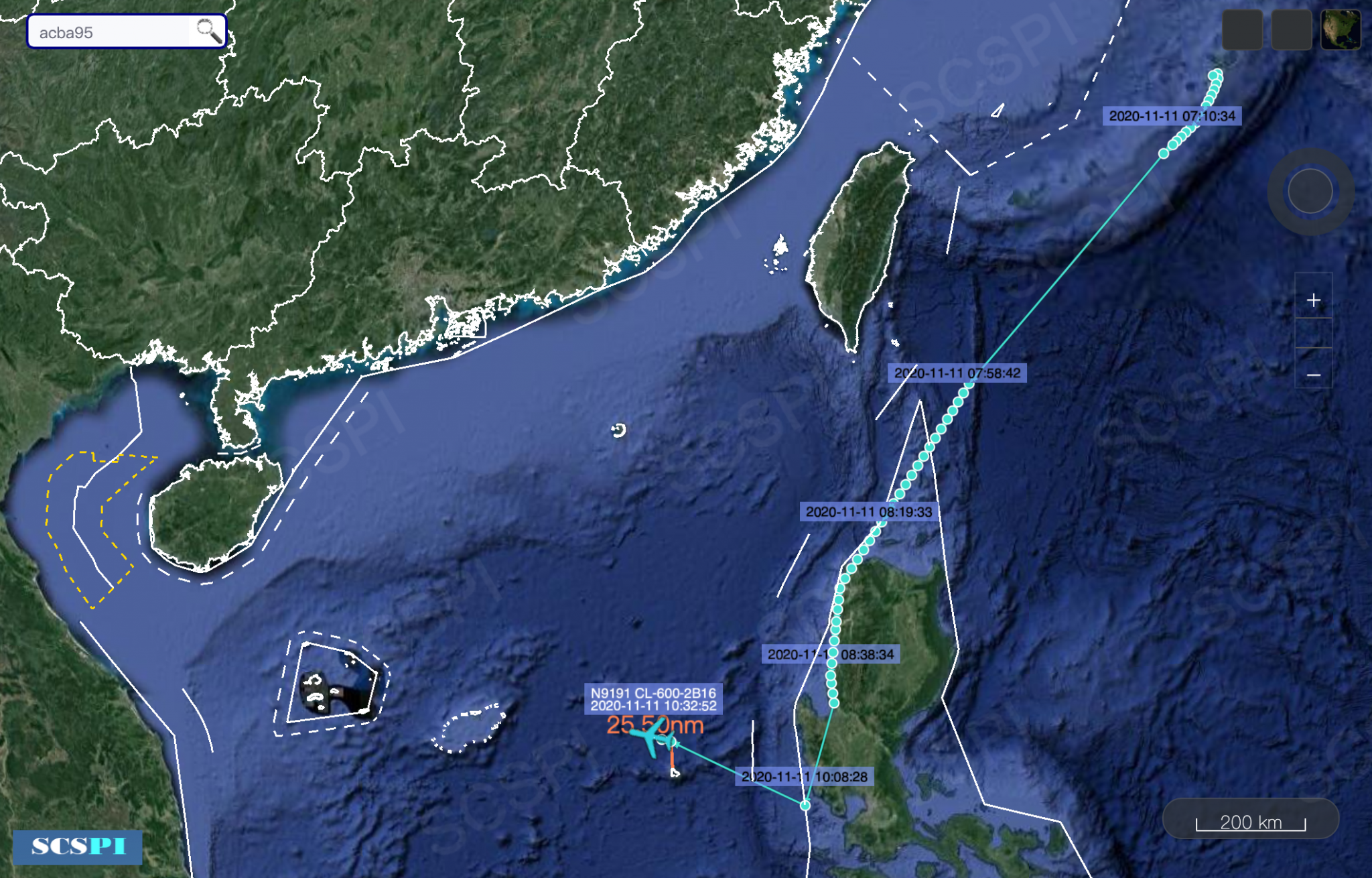Tap the 08:19:33 track point label
The height and width of the screenshot is (878, 1372).
868,512
